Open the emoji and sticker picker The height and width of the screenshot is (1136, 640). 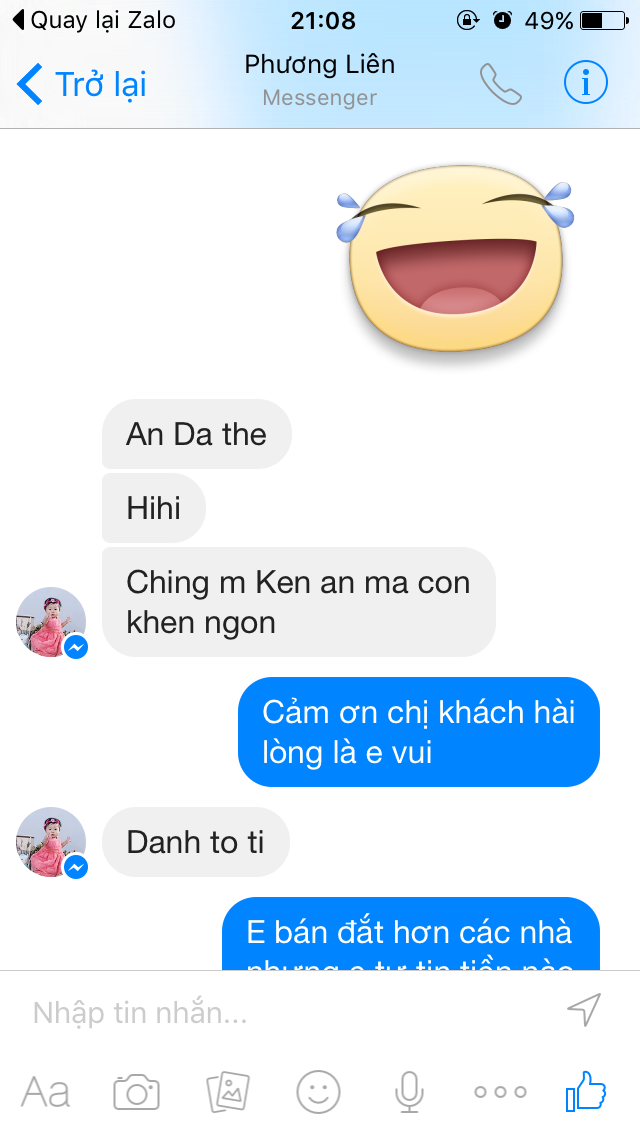(x=318, y=1092)
